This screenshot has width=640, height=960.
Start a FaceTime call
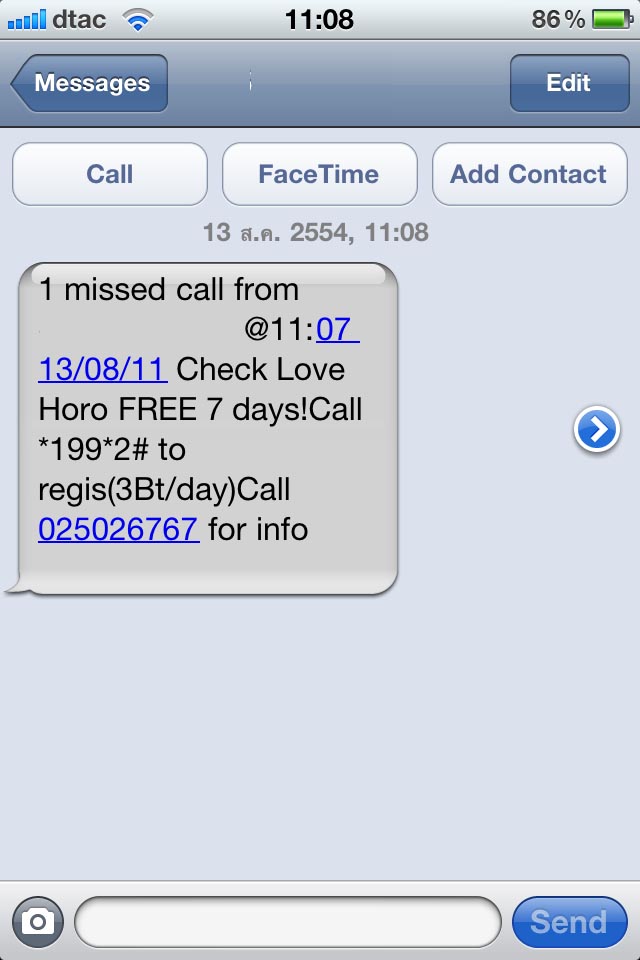pos(319,174)
